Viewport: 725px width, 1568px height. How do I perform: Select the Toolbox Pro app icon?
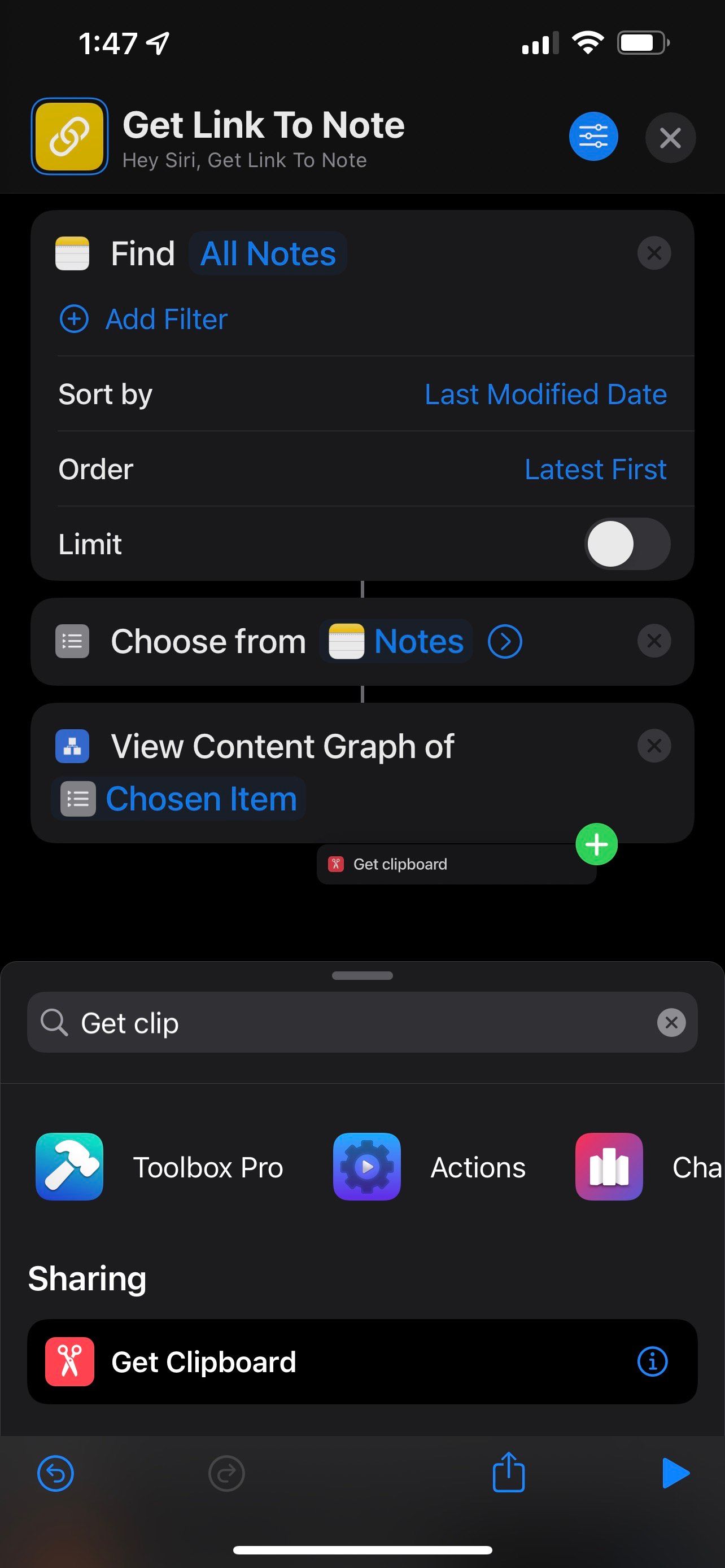click(69, 1166)
